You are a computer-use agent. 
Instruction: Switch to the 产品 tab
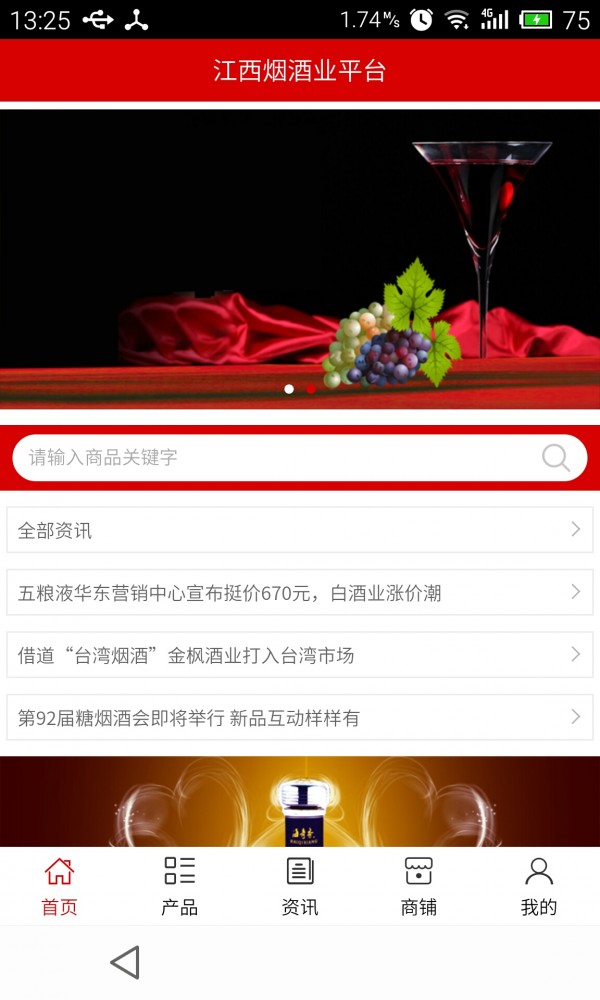point(180,887)
